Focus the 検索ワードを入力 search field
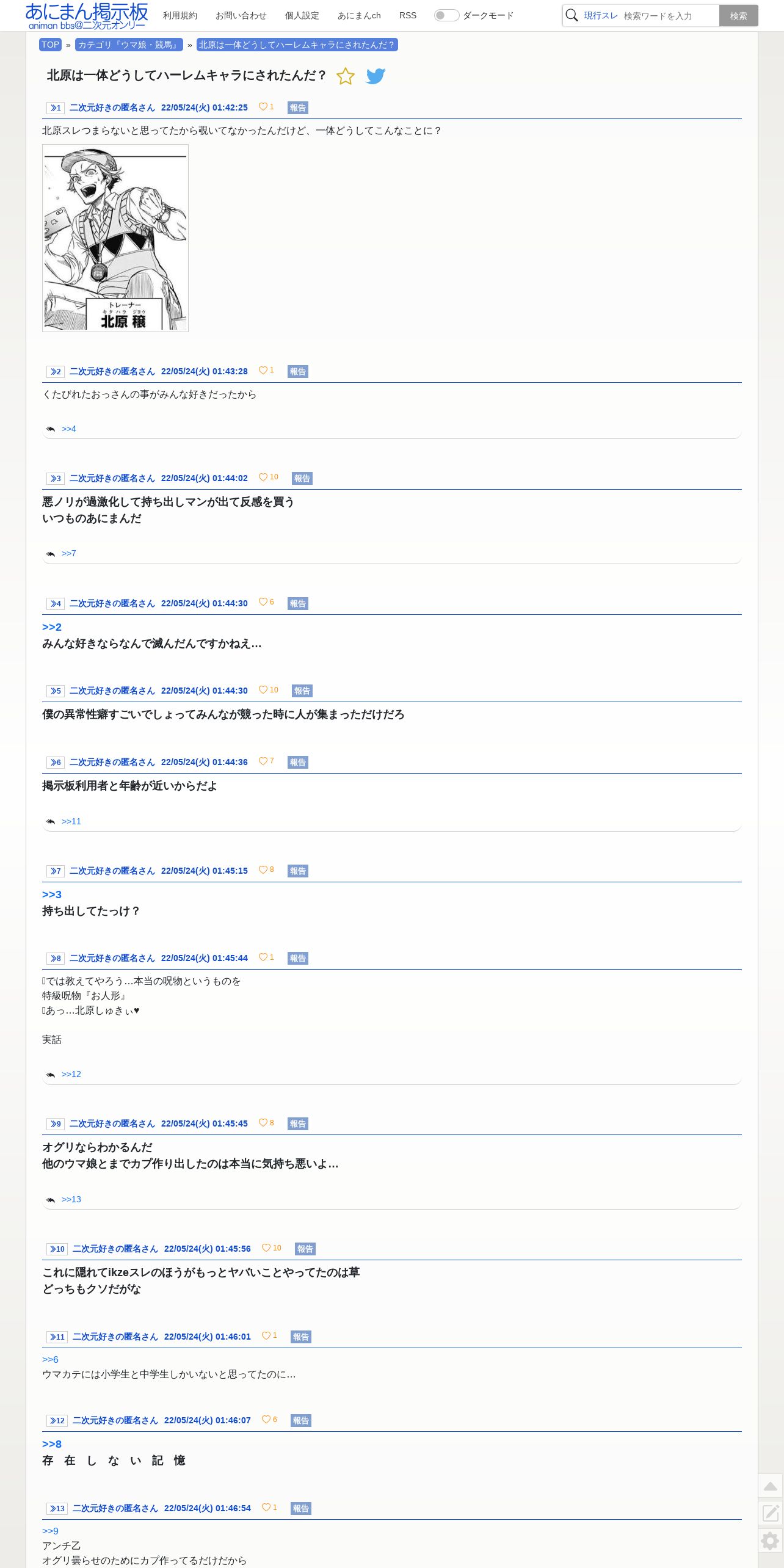This screenshot has width=784, height=1568. click(670, 16)
